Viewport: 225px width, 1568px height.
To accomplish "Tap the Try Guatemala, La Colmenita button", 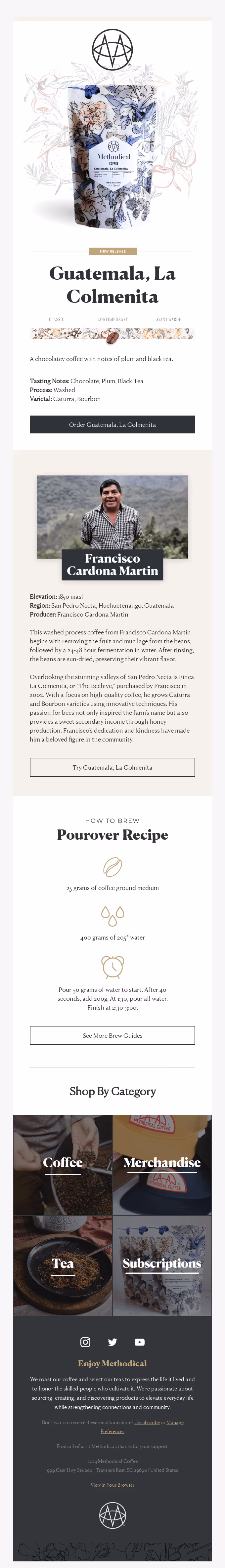I will [x=112, y=767].
